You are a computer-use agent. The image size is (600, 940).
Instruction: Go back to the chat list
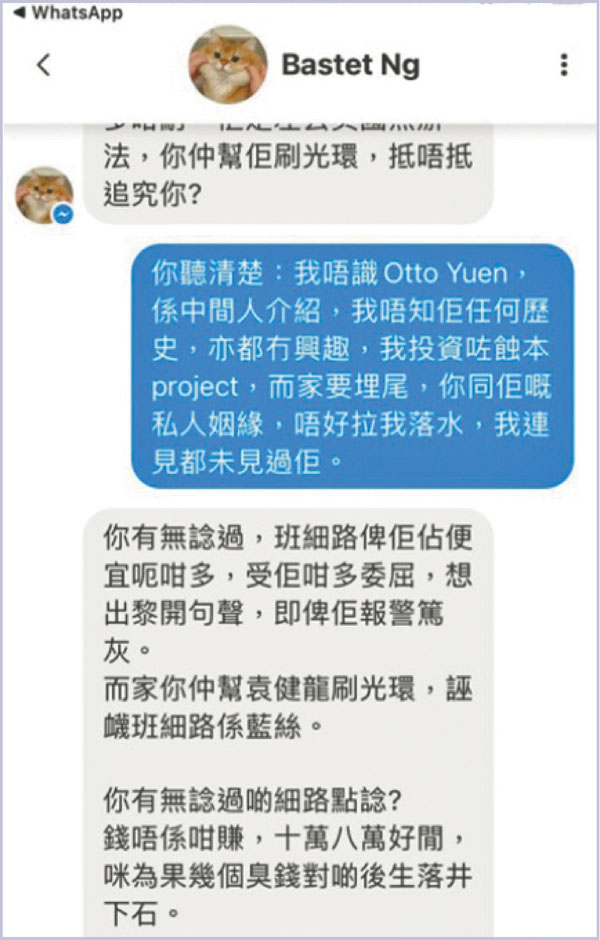(42, 66)
